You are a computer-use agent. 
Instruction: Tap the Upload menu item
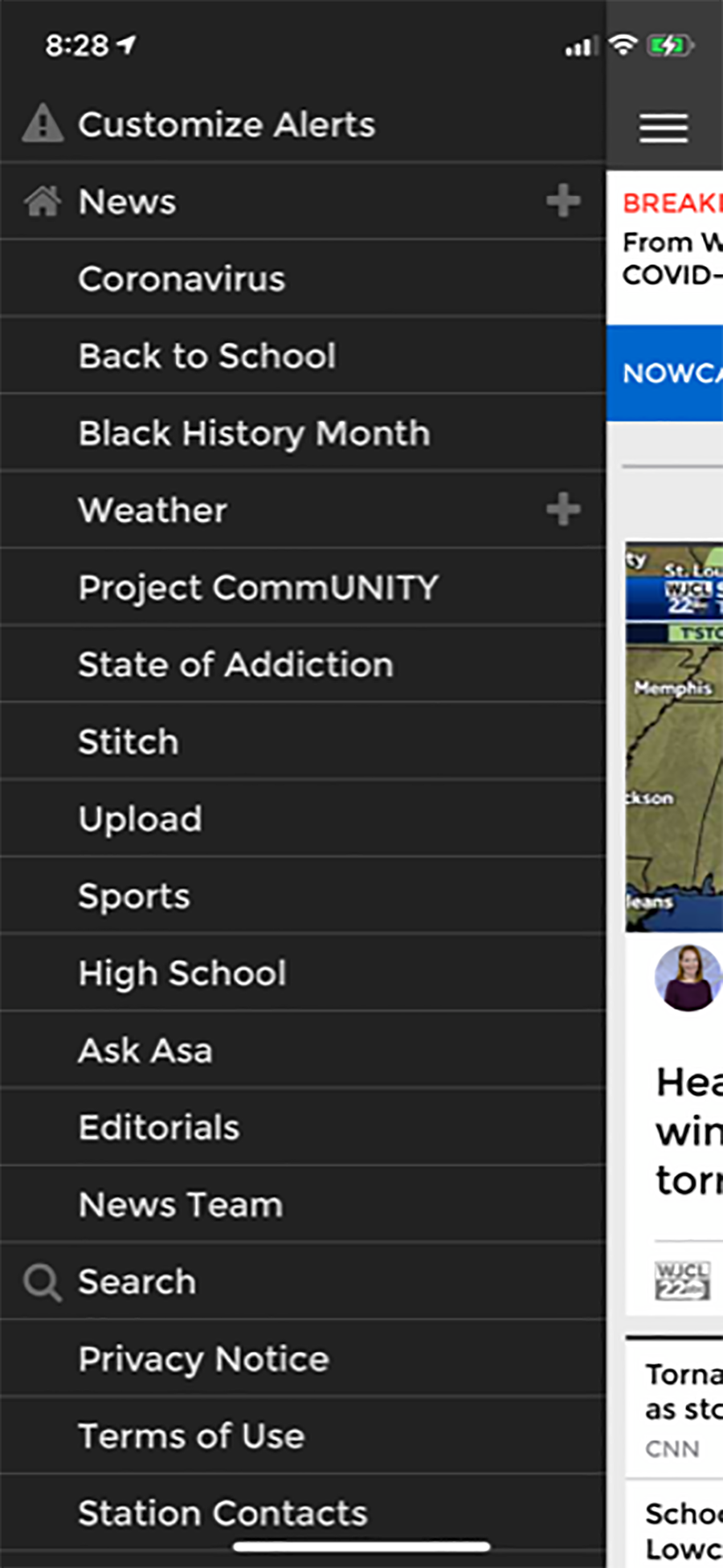pyautogui.click(x=140, y=819)
